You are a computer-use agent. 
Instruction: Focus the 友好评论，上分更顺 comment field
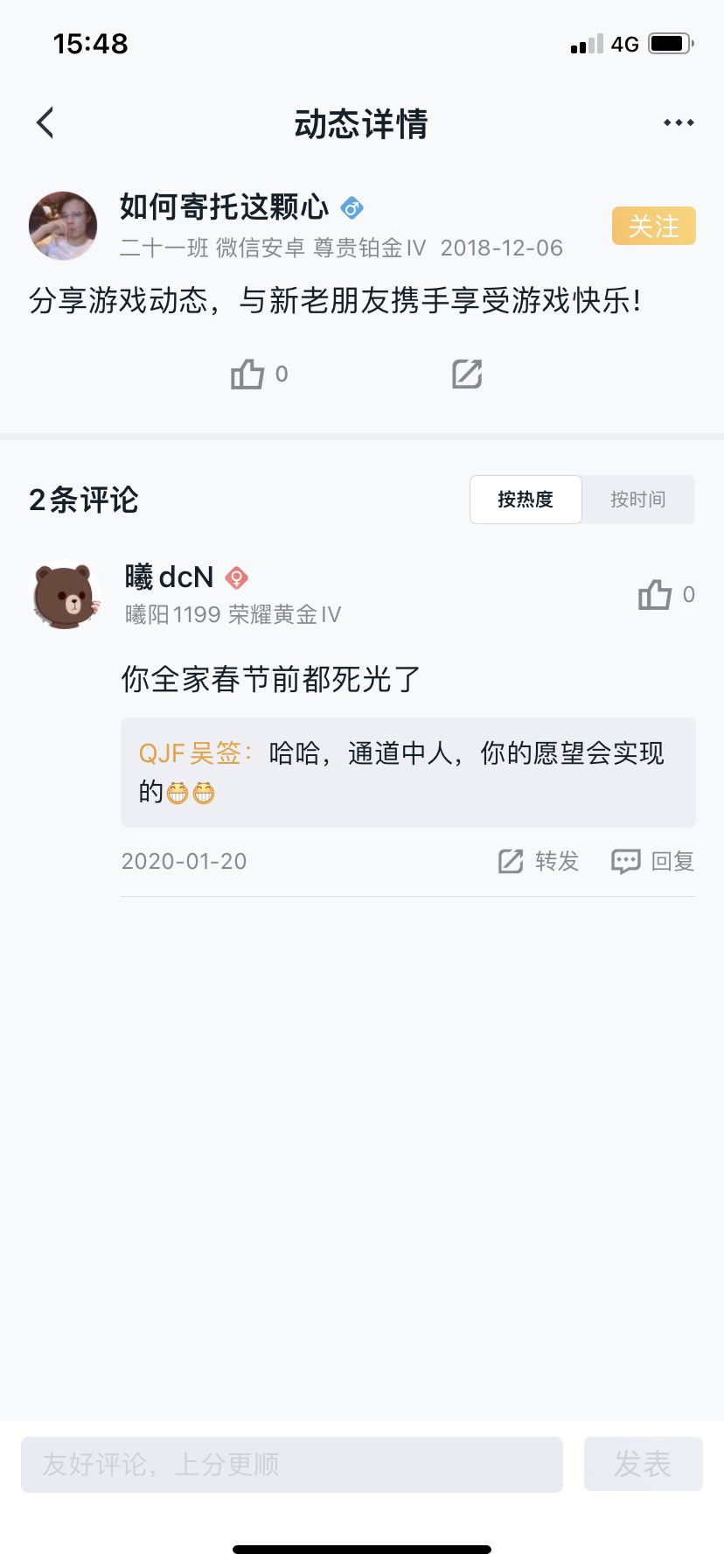tap(291, 1465)
